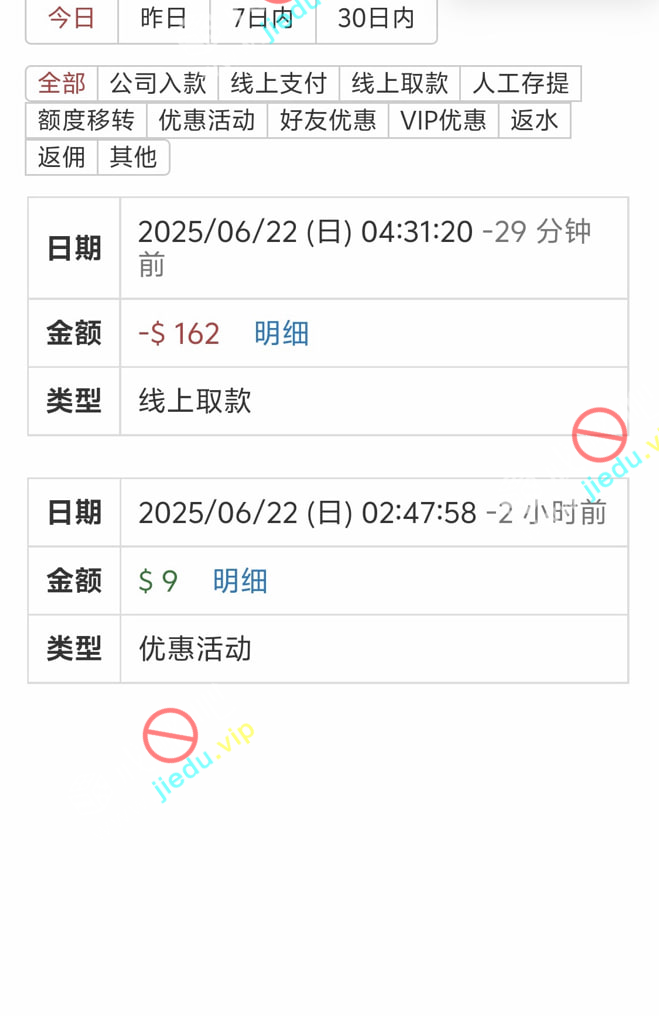Filter by 其他

click(x=134, y=158)
